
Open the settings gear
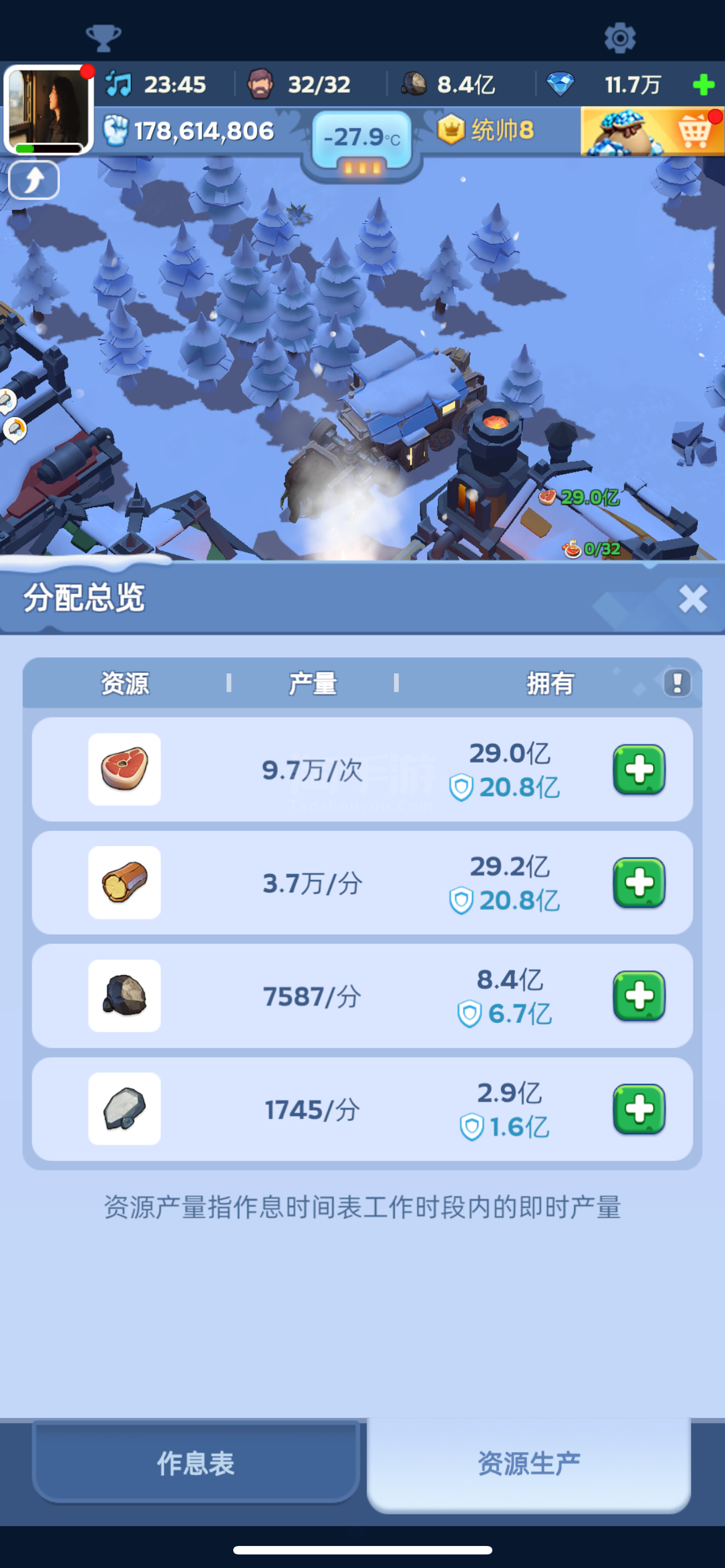pos(619,38)
